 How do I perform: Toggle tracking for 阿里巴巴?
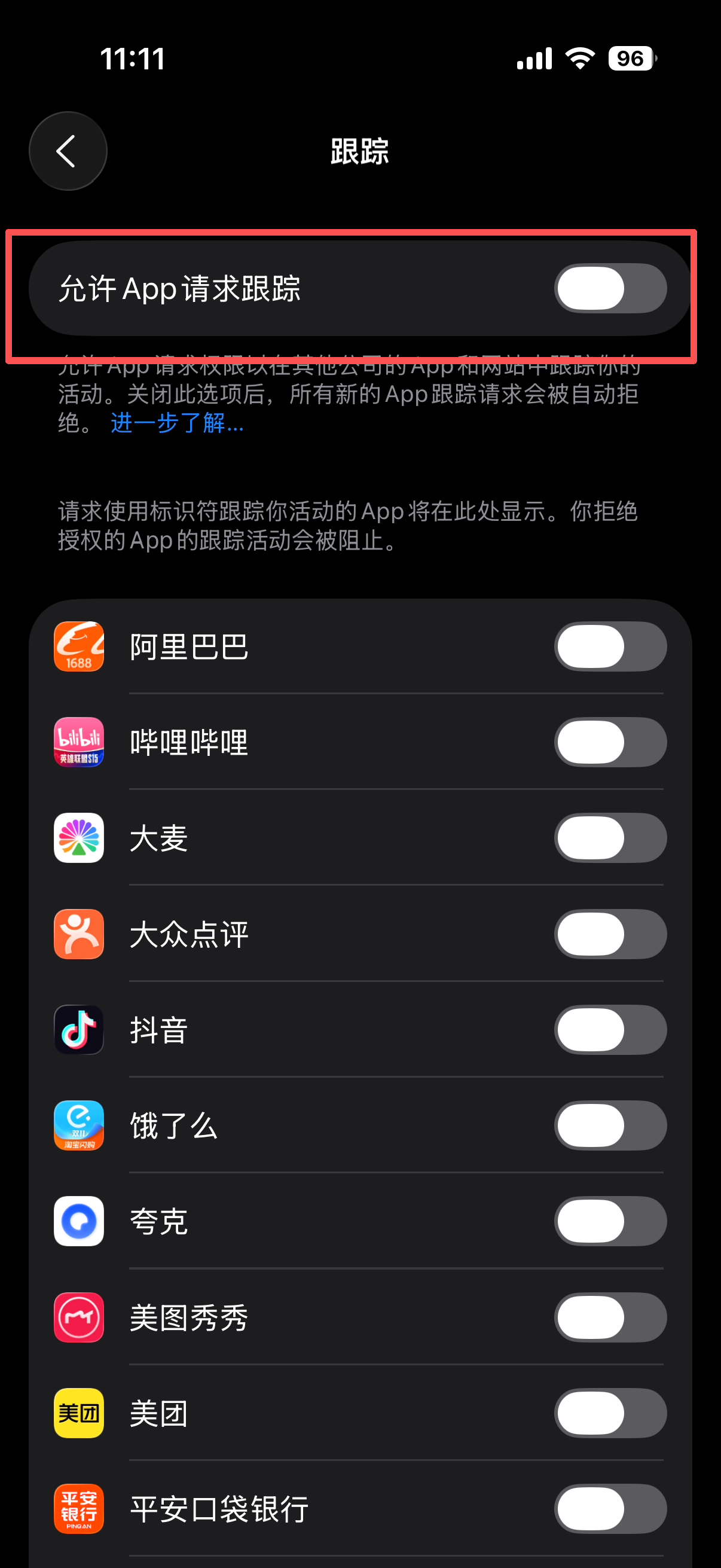tap(610, 646)
